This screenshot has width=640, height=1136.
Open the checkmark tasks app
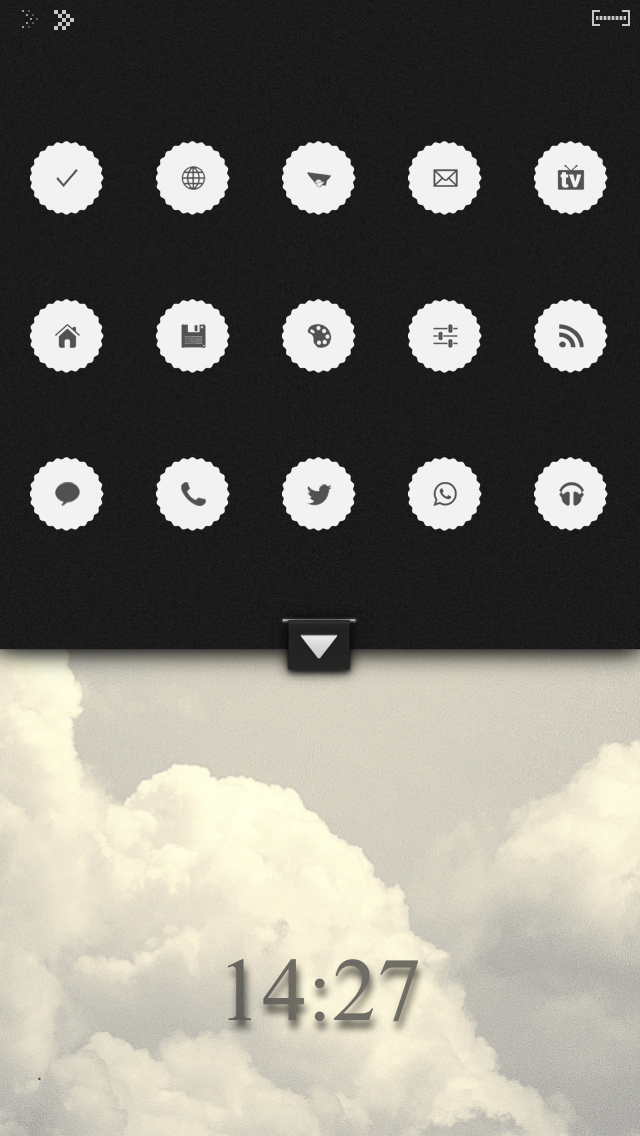tap(67, 178)
